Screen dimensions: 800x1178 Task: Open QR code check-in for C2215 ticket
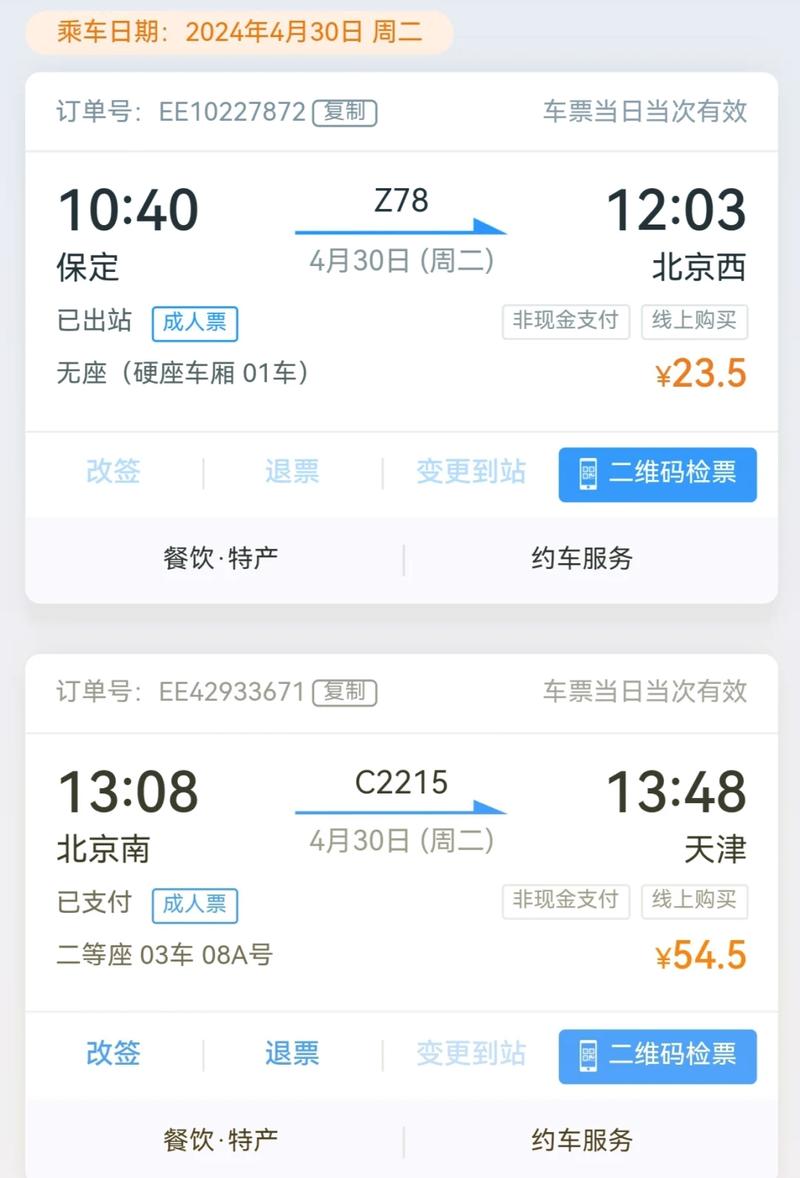[x=656, y=1055]
